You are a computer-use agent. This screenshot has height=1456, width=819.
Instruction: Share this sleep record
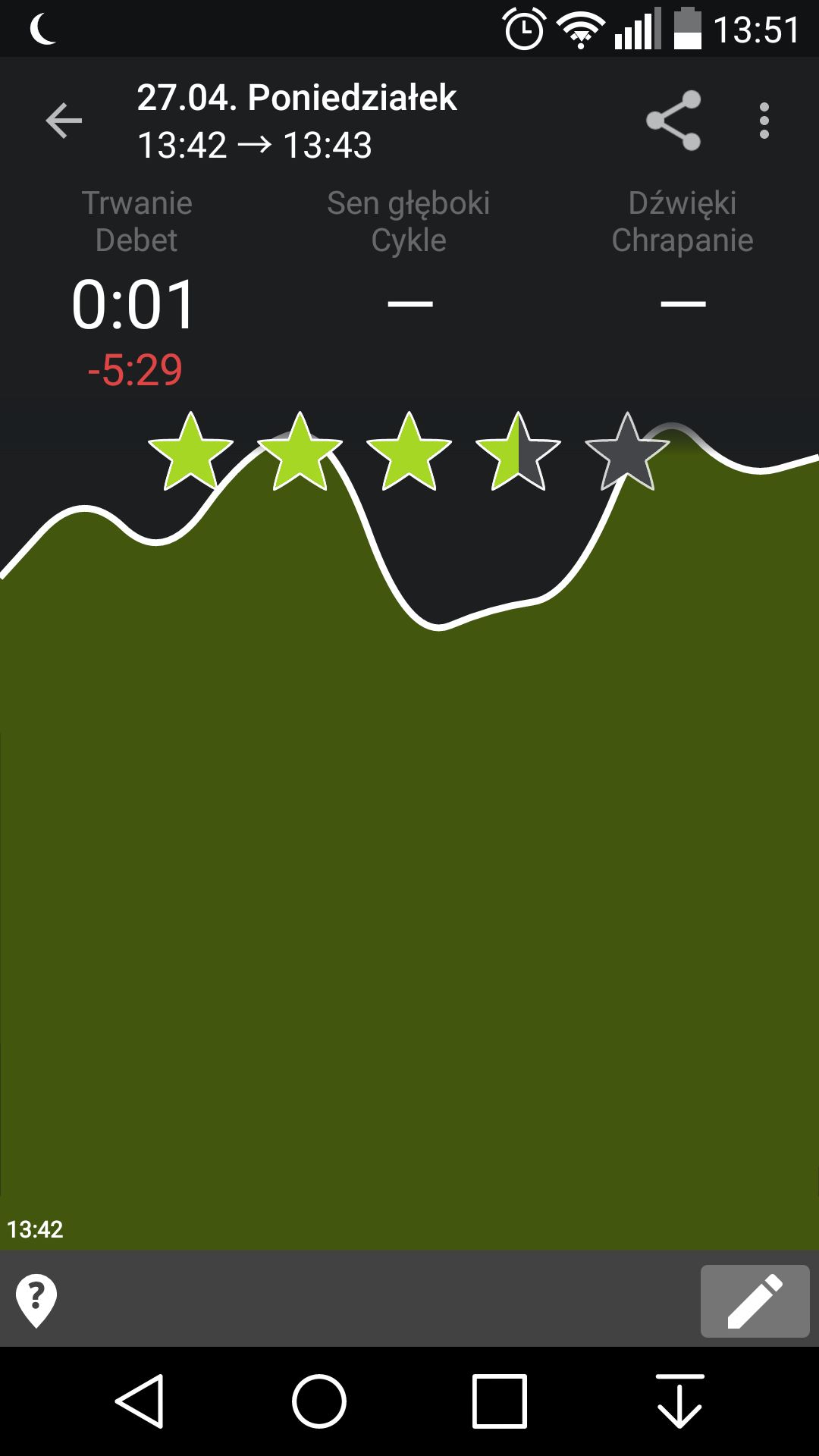(x=673, y=121)
